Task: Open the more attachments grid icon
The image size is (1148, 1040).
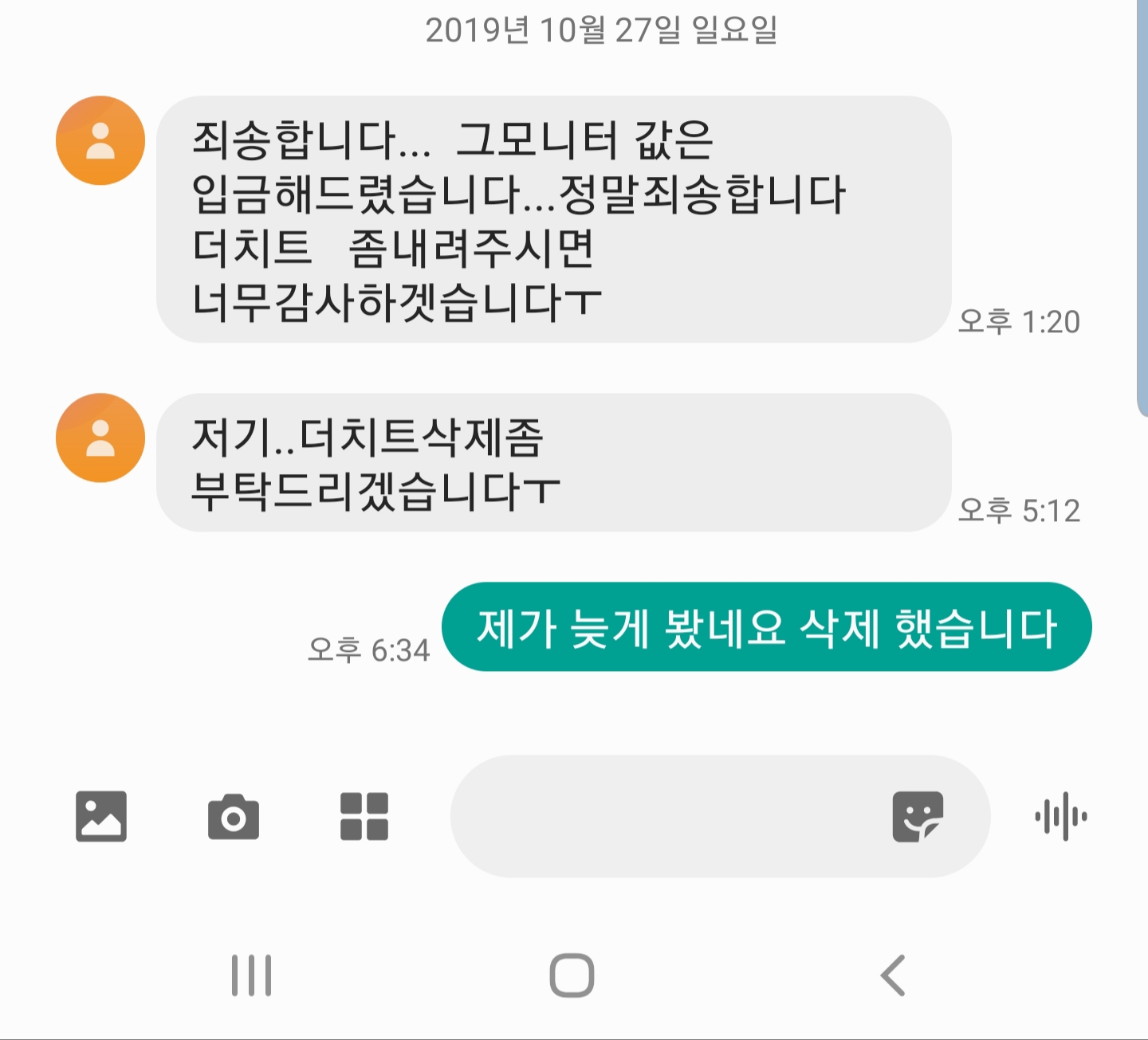Action: pos(364,816)
